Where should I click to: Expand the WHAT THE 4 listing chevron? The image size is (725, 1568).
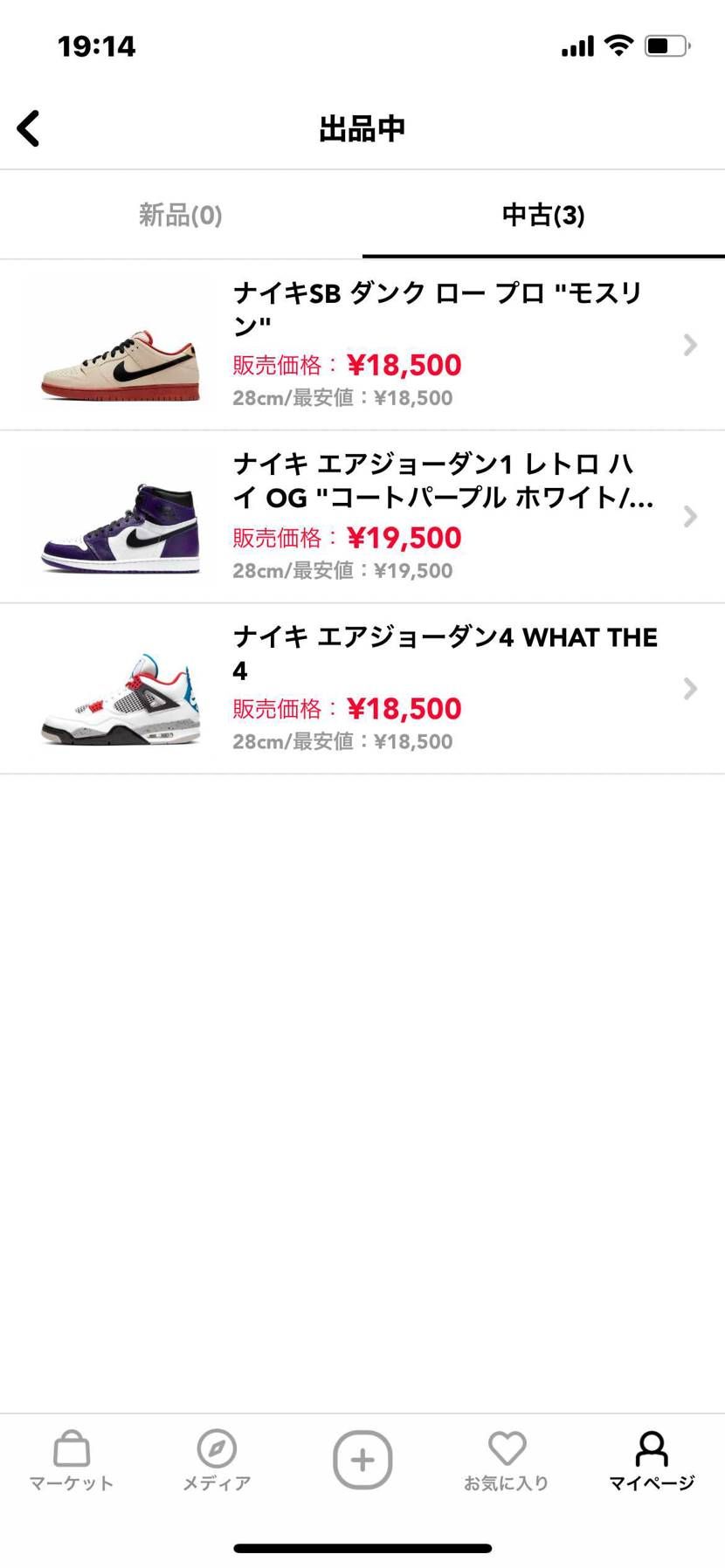click(689, 689)
